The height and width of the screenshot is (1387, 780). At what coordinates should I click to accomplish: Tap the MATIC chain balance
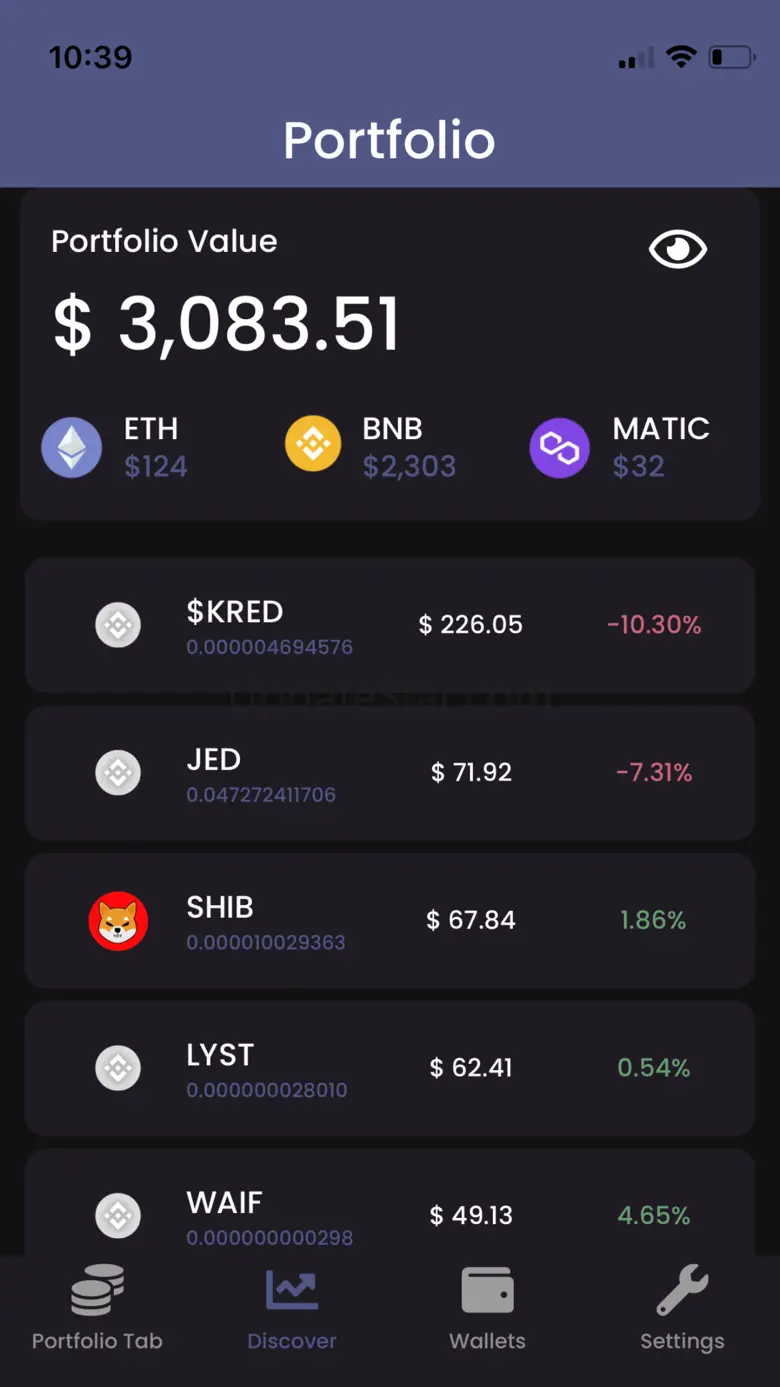(619, 447)
